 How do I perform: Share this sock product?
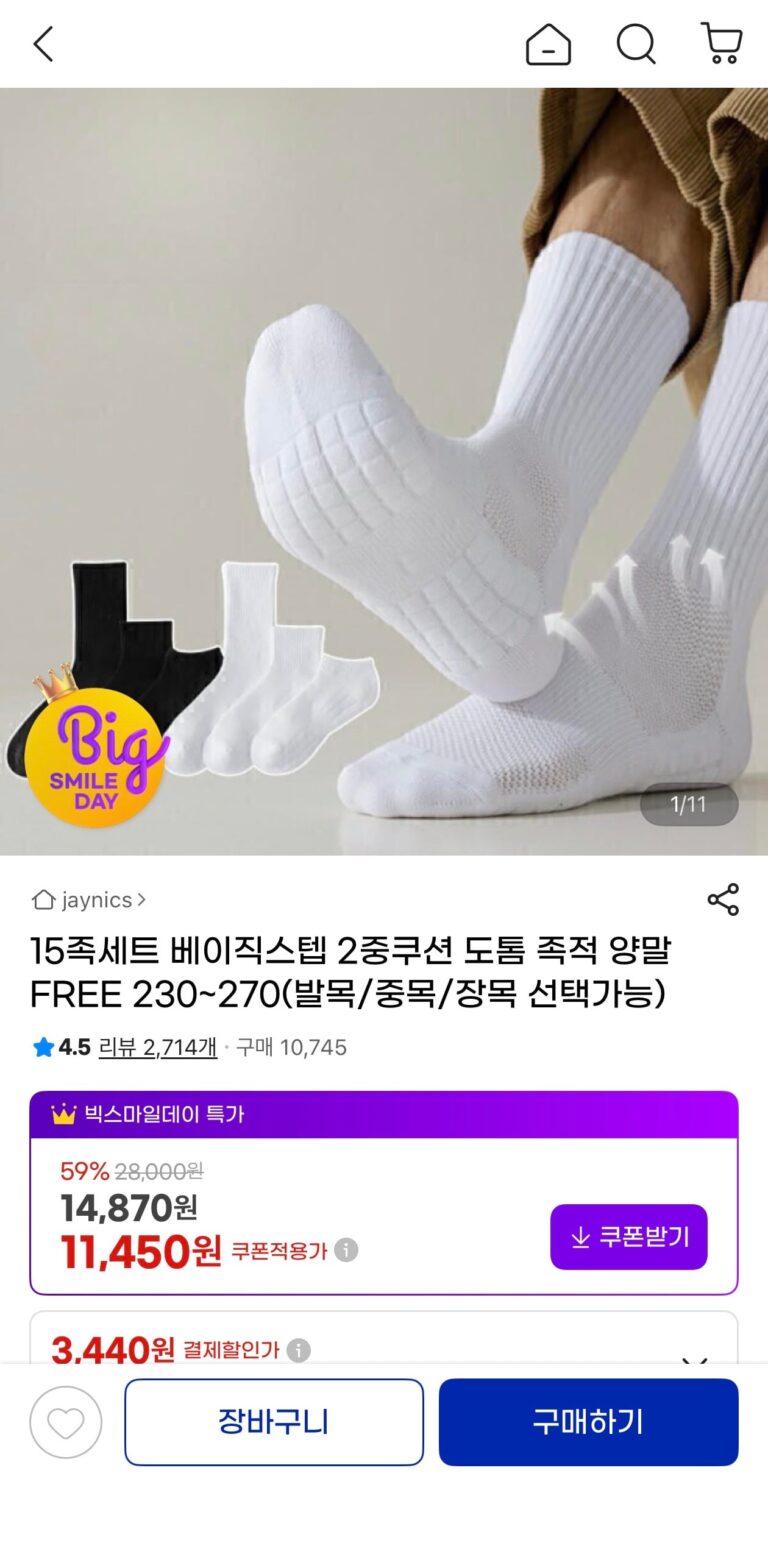tap(723, 899)
